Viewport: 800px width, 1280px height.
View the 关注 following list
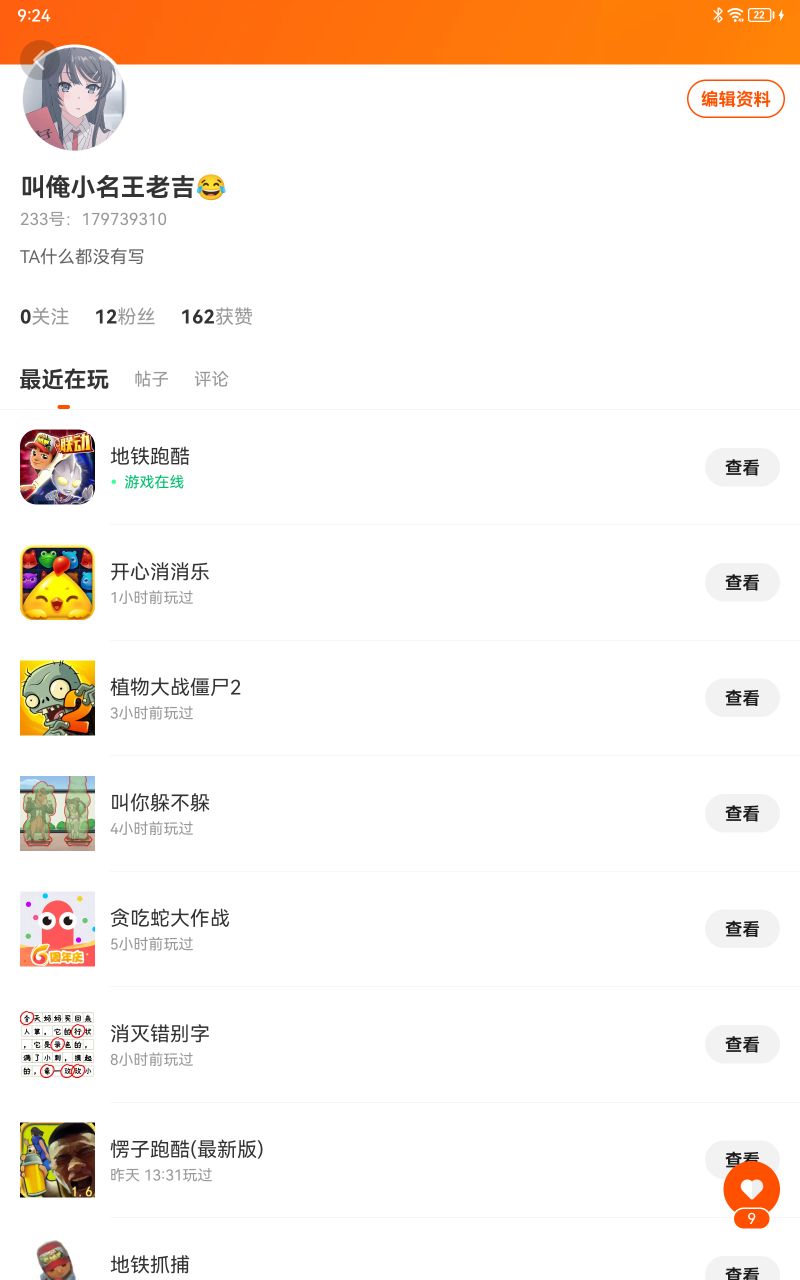point(45,317)
